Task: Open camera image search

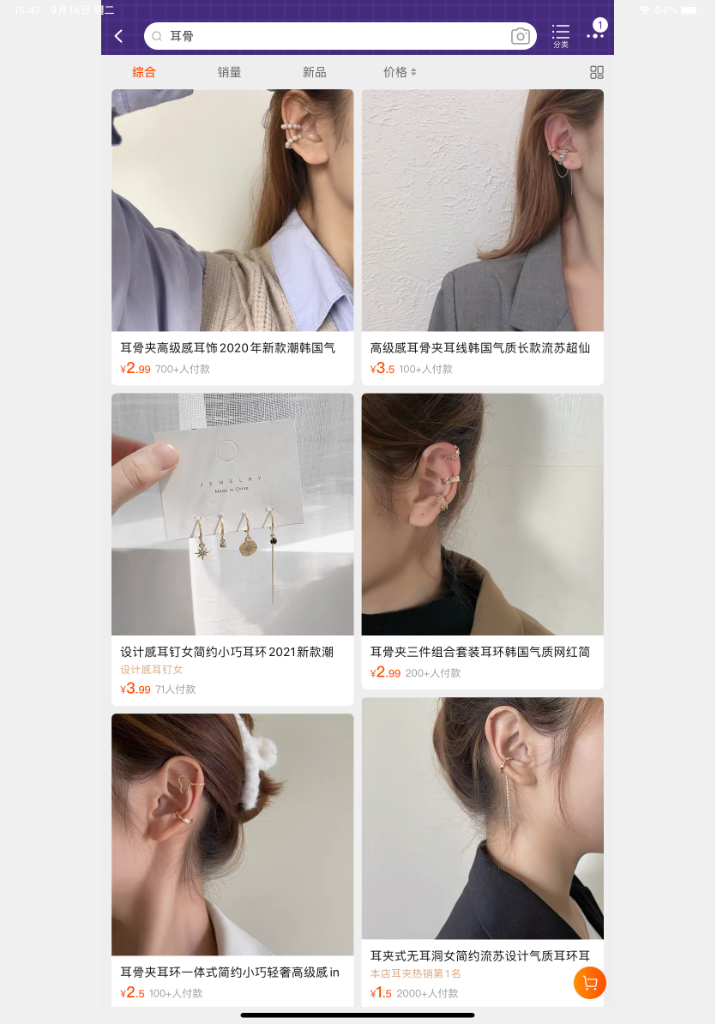Action: [x=520, y=36]
